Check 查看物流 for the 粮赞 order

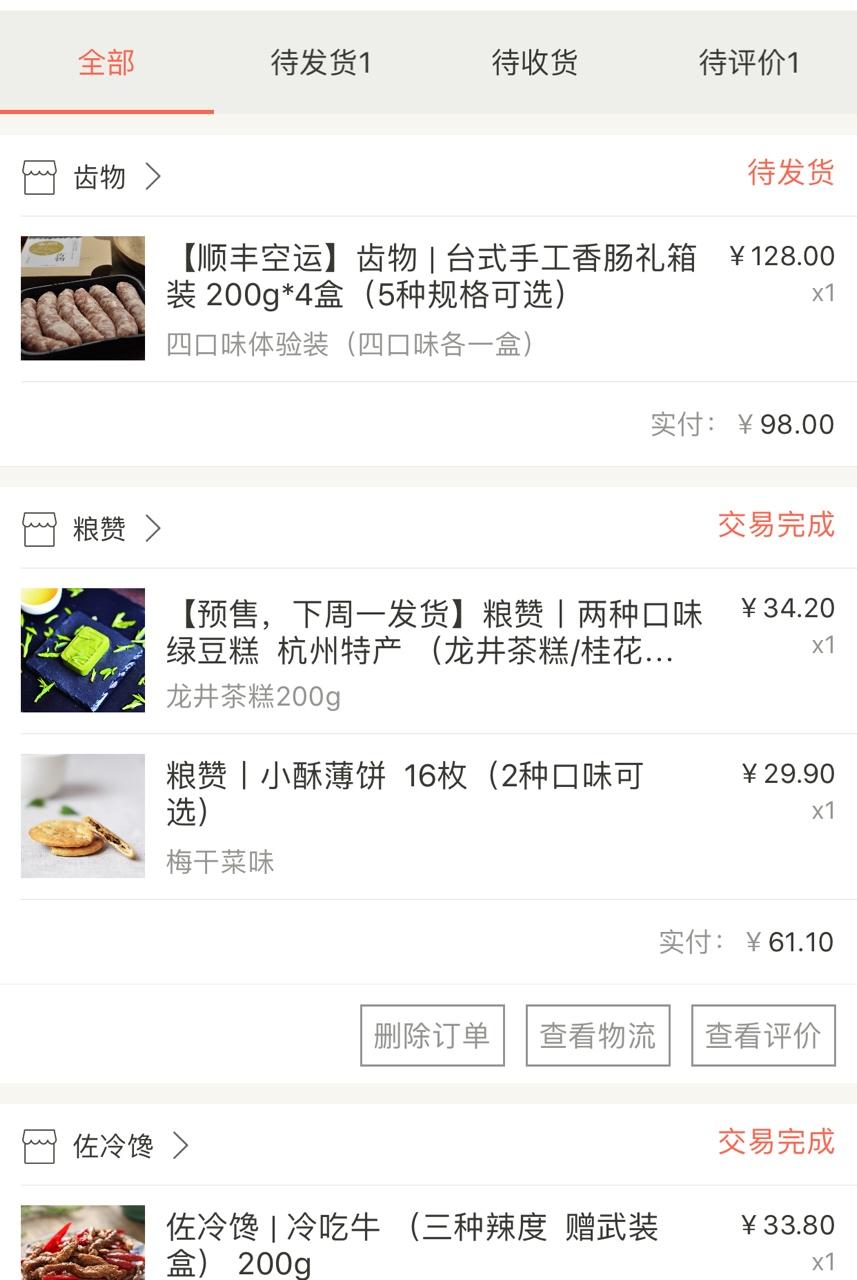598,1035
